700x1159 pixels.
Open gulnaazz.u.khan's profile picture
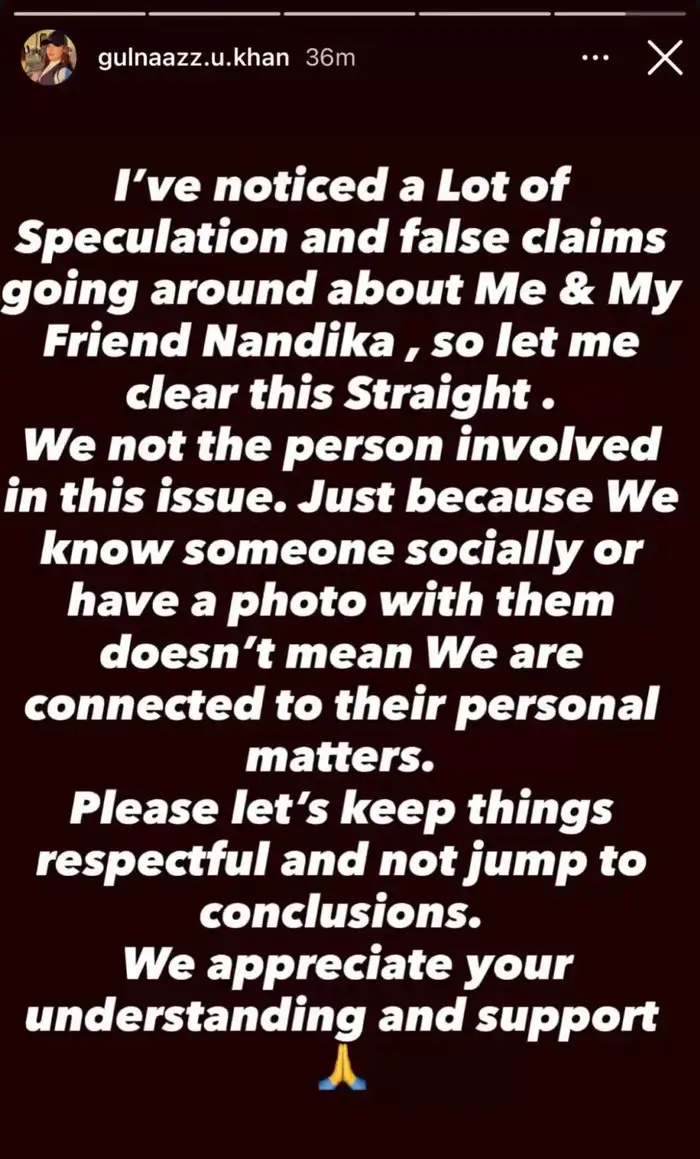47,58
